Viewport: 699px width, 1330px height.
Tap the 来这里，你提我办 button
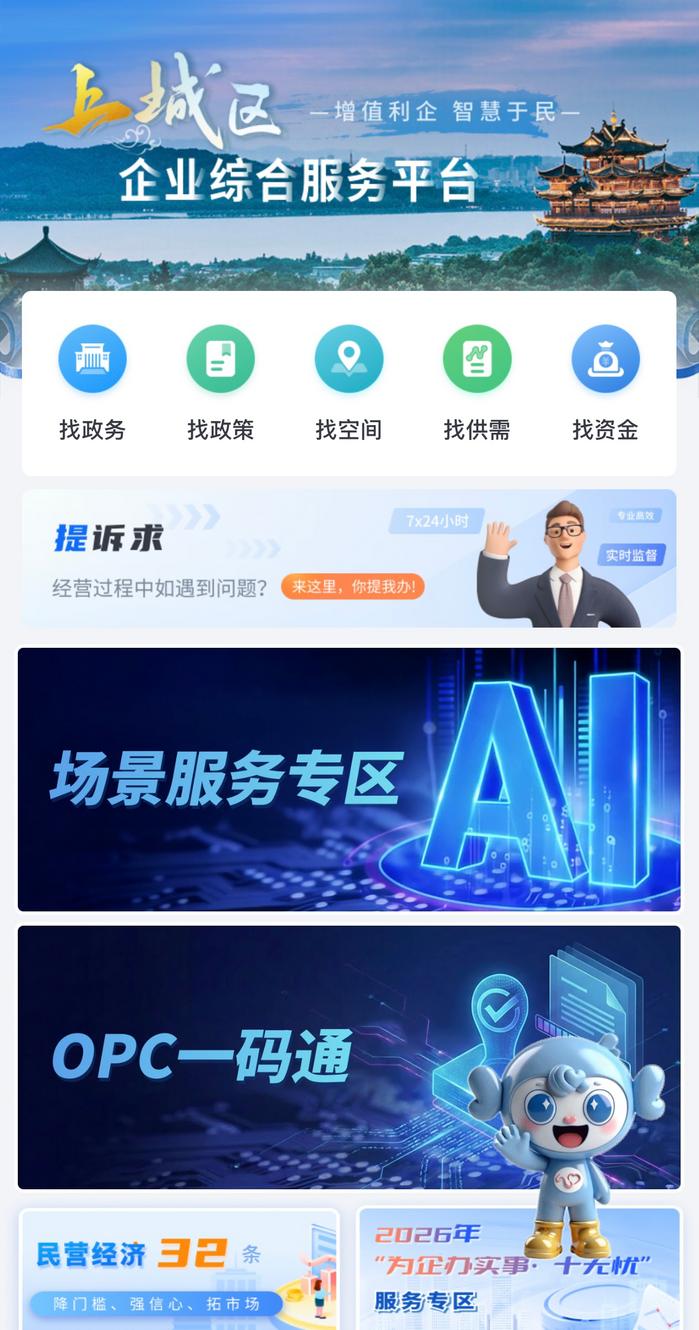[x=352, y=586]
